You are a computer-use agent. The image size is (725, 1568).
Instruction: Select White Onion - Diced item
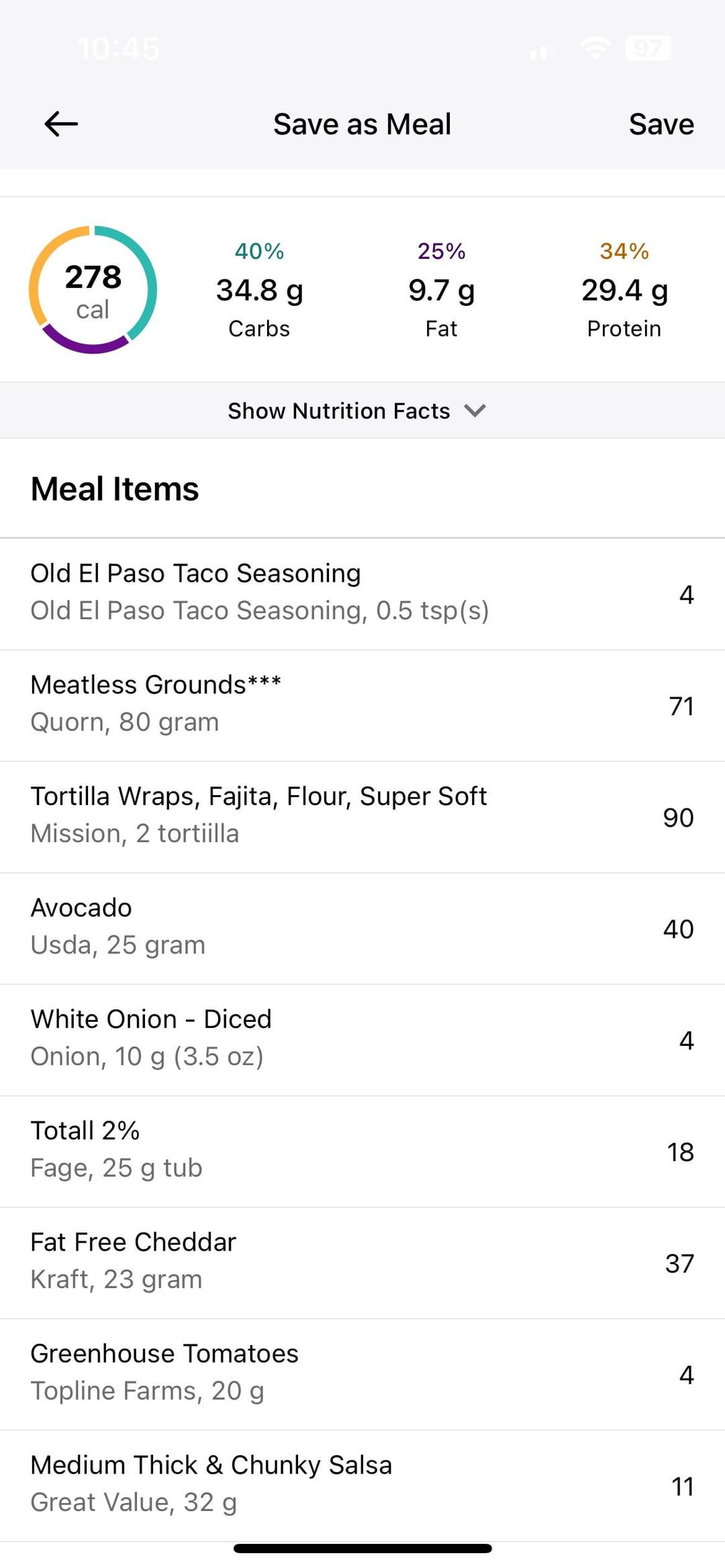coord(362,1039)
